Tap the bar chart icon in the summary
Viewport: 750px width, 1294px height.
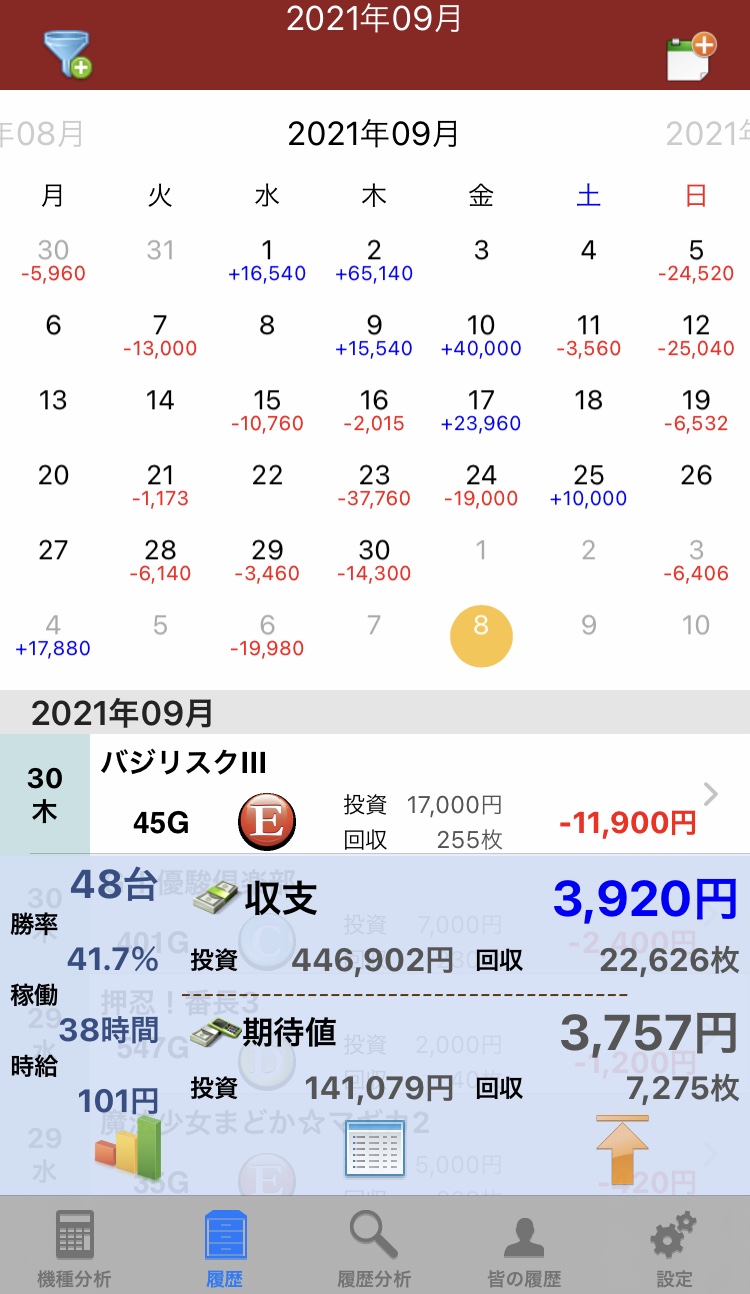tap(128, 1148)
